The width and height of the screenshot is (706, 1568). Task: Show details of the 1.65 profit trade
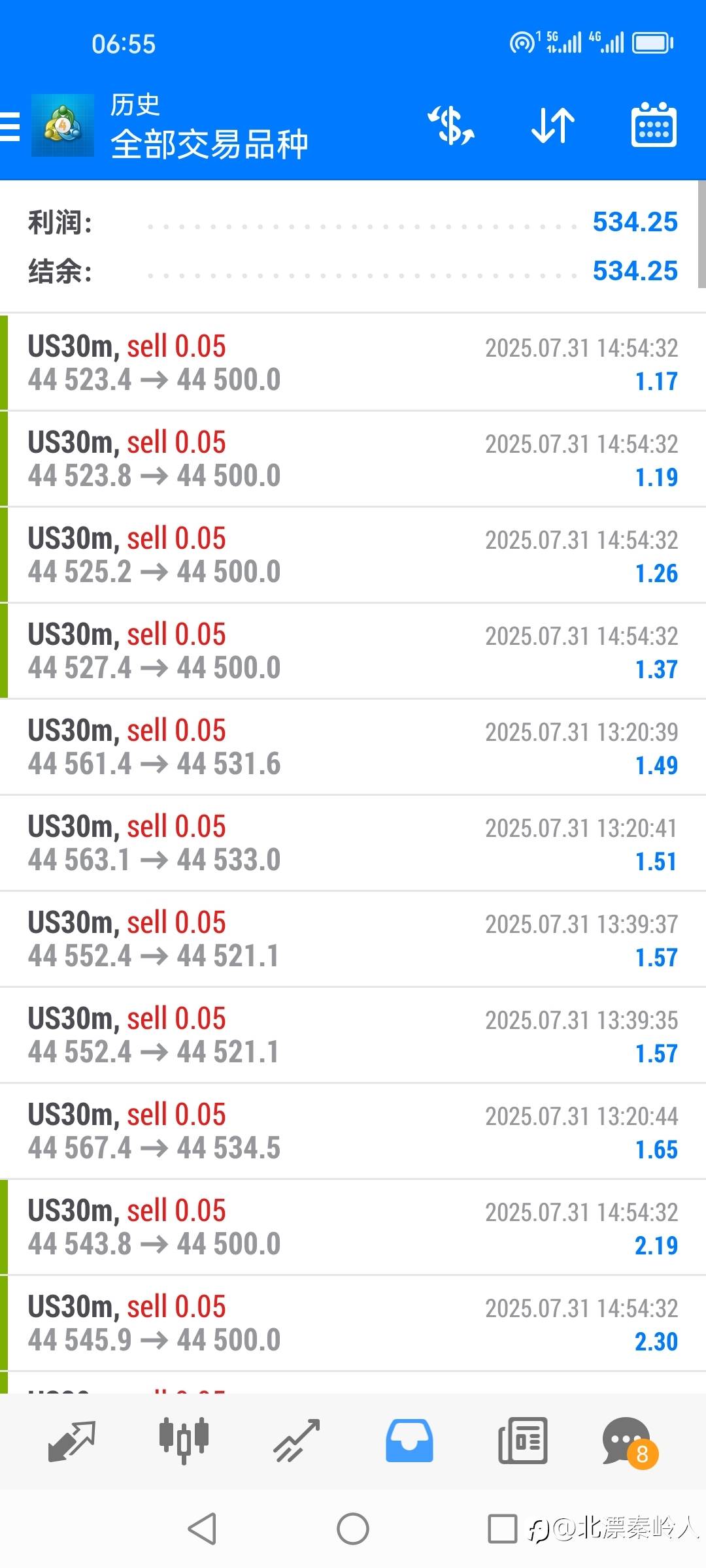point(353,1131)
